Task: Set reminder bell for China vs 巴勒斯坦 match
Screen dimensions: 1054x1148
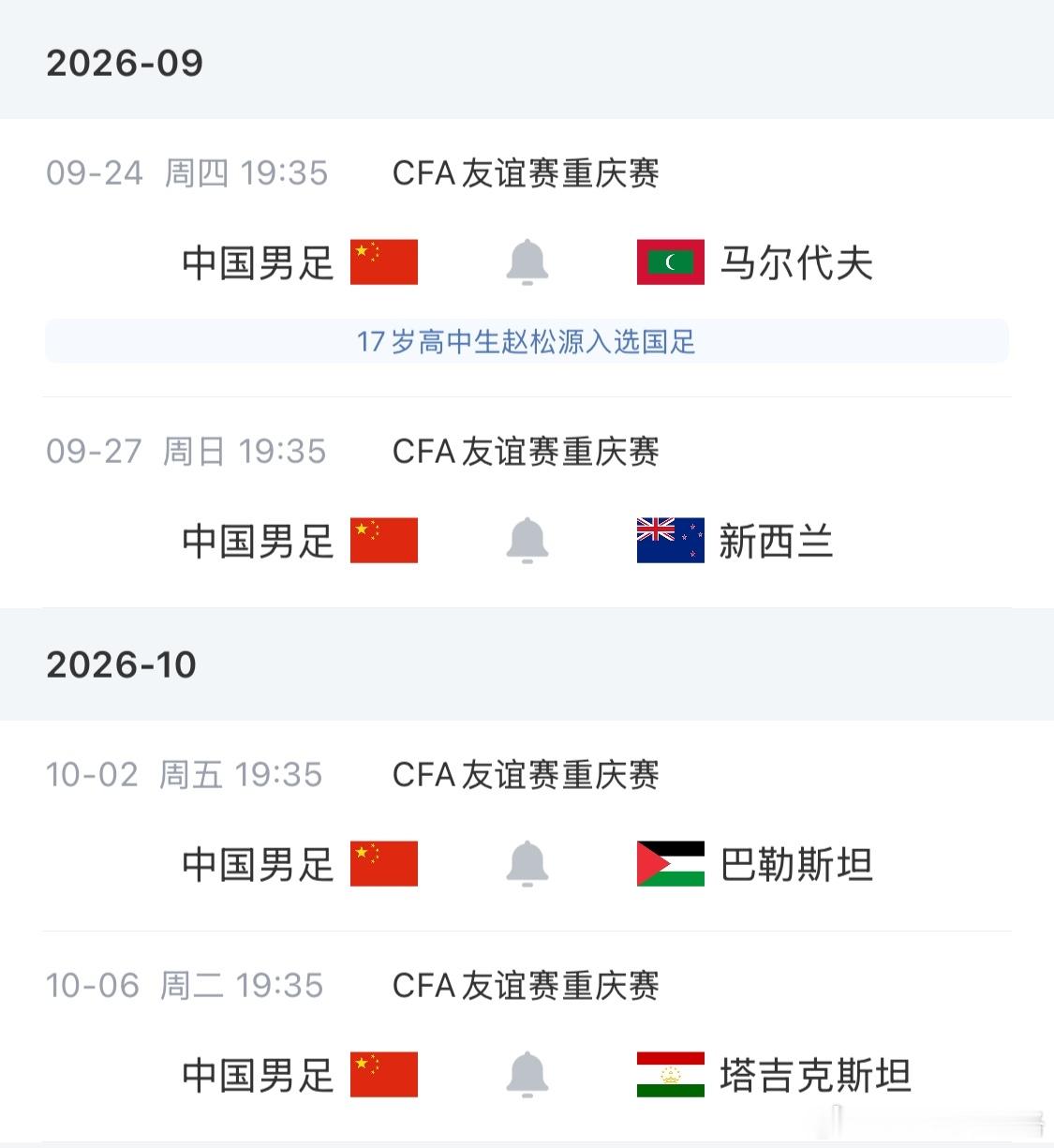Action: [527, 863]
